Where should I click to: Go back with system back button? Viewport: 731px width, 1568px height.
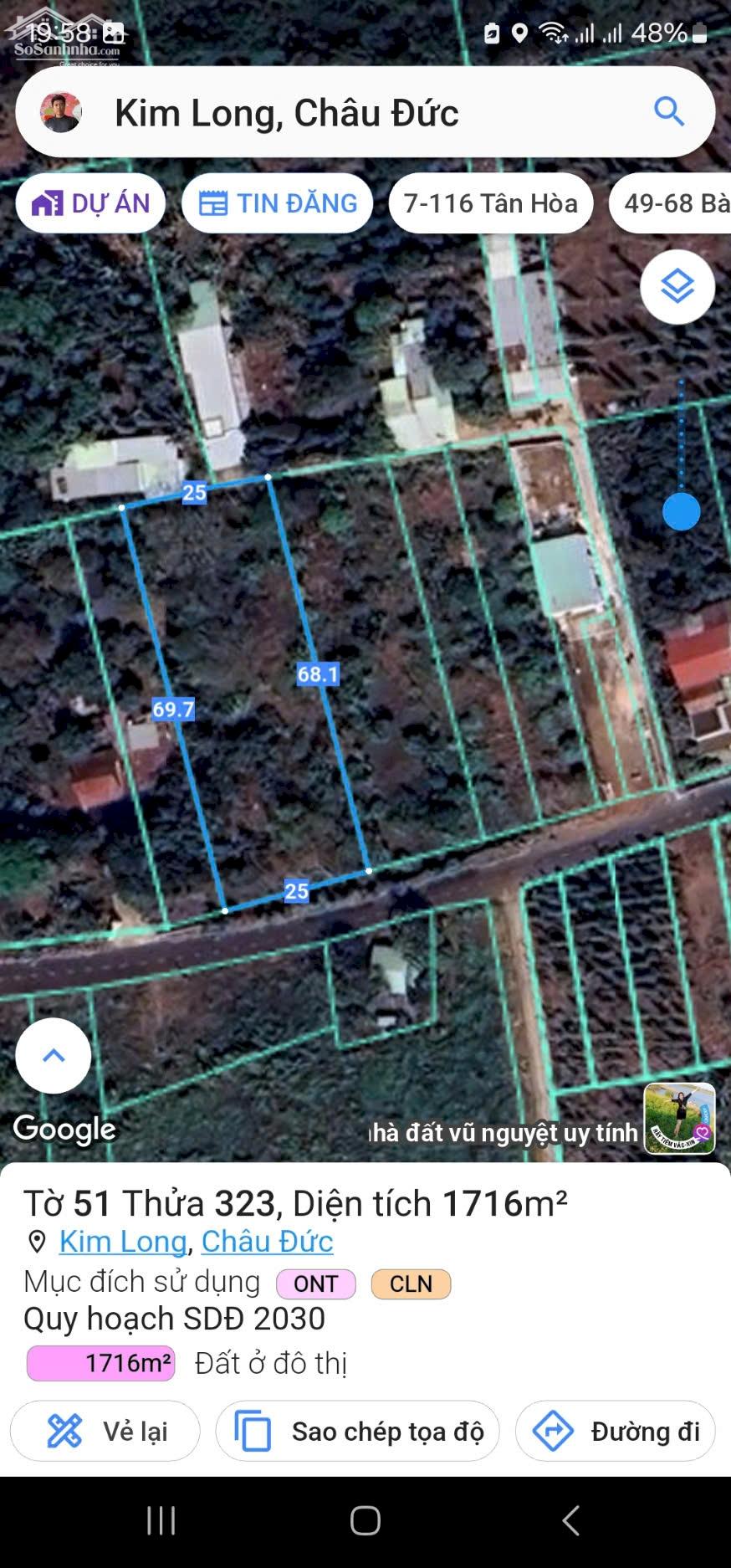(571, 1520)
